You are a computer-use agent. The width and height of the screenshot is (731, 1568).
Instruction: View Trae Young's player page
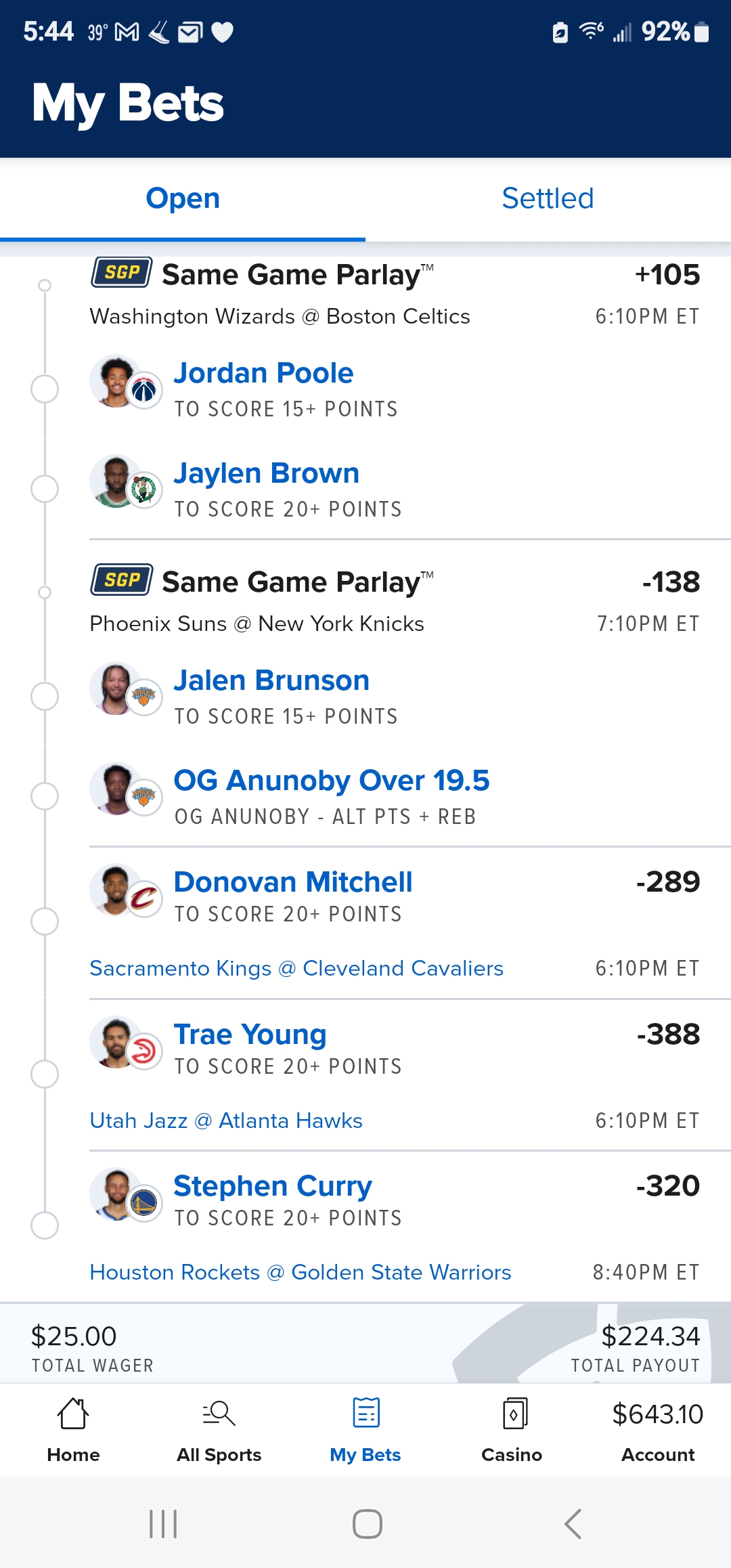[x=250, y=1035]
